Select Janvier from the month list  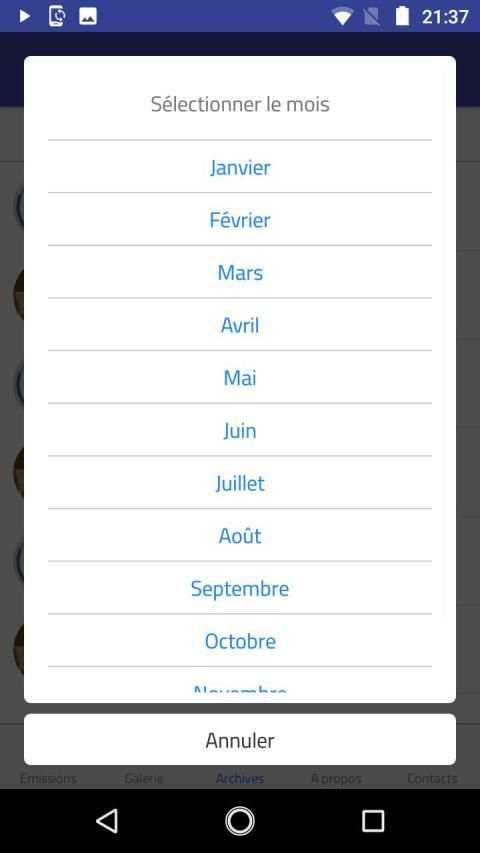tap(239, 167)
